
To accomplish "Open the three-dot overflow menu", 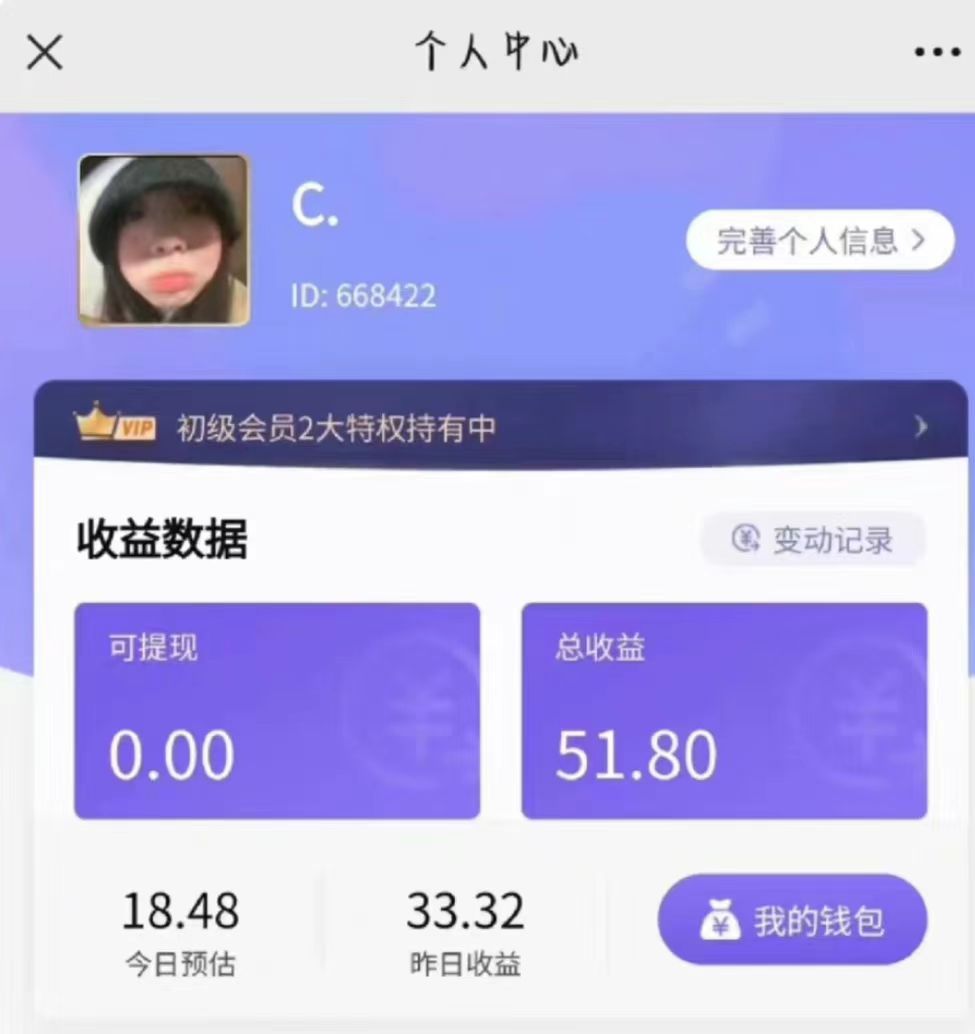I will [x=936, y=53].
